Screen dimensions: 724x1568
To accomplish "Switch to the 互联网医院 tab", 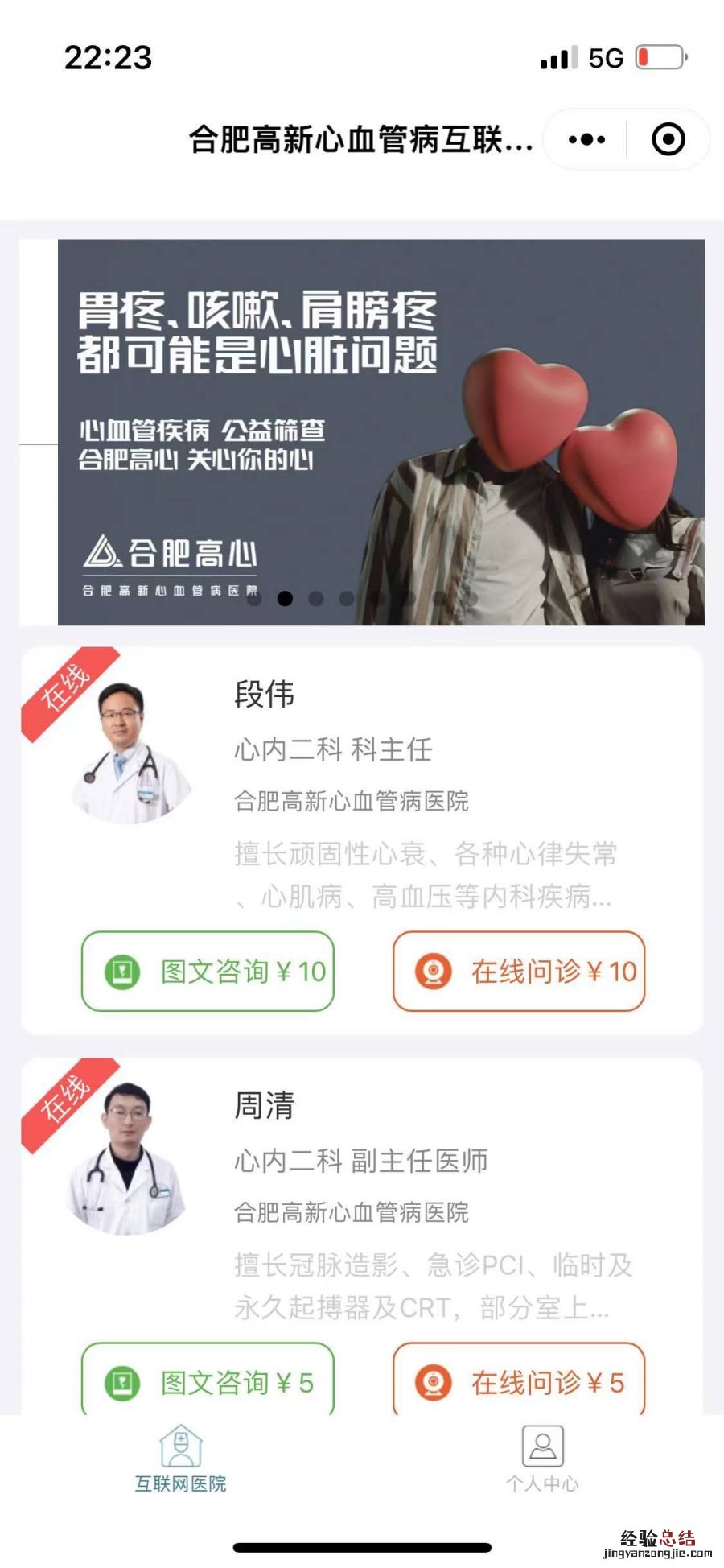I will coord(181,1459).
